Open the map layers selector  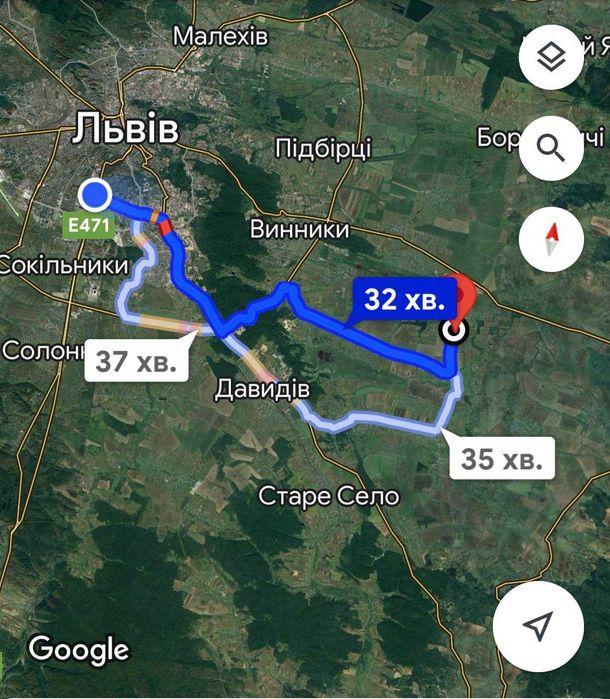tap(551, 57)
